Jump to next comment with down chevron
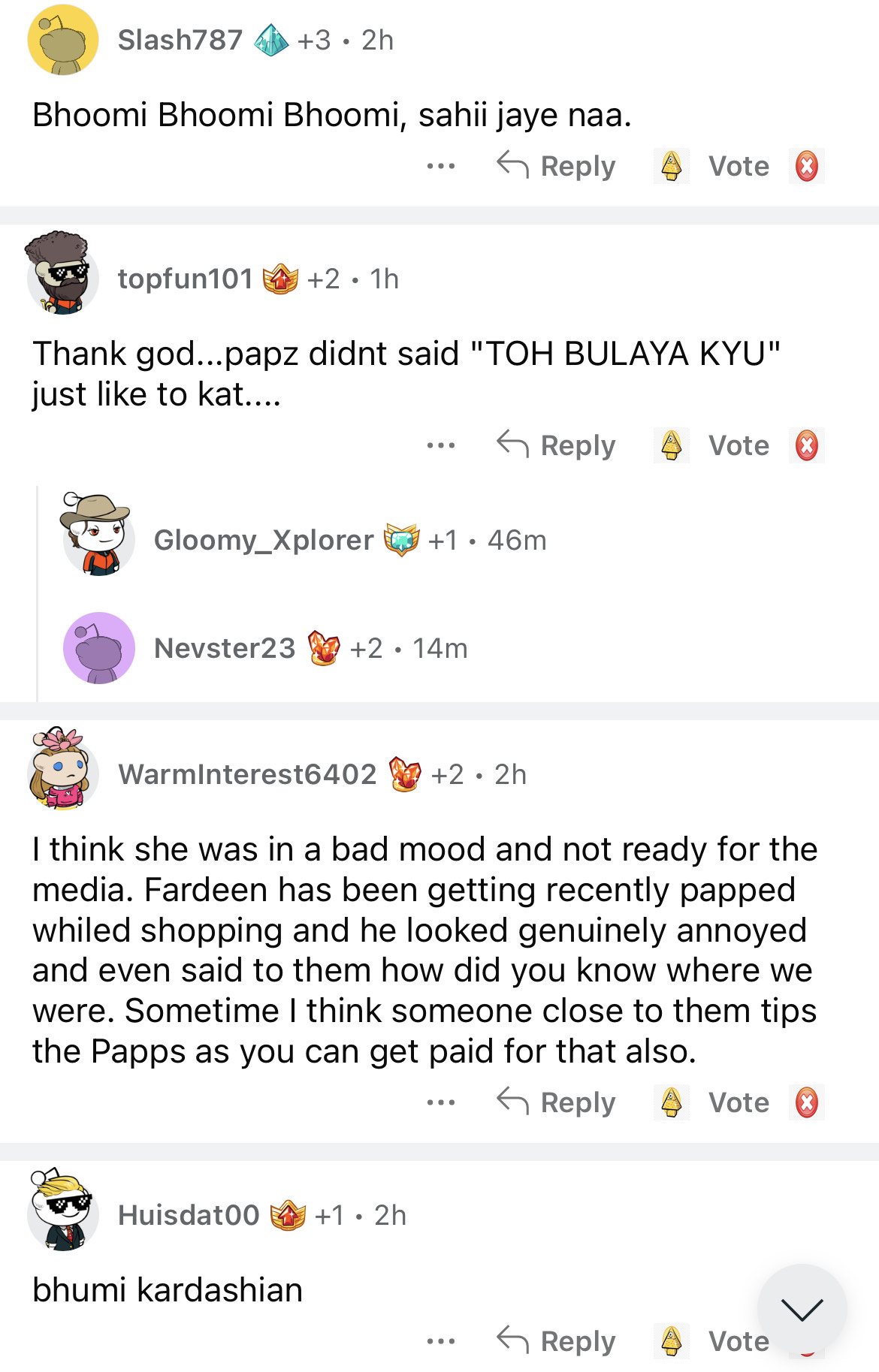The height and width of the screenshot is (1372, 879). [802, 1309]
